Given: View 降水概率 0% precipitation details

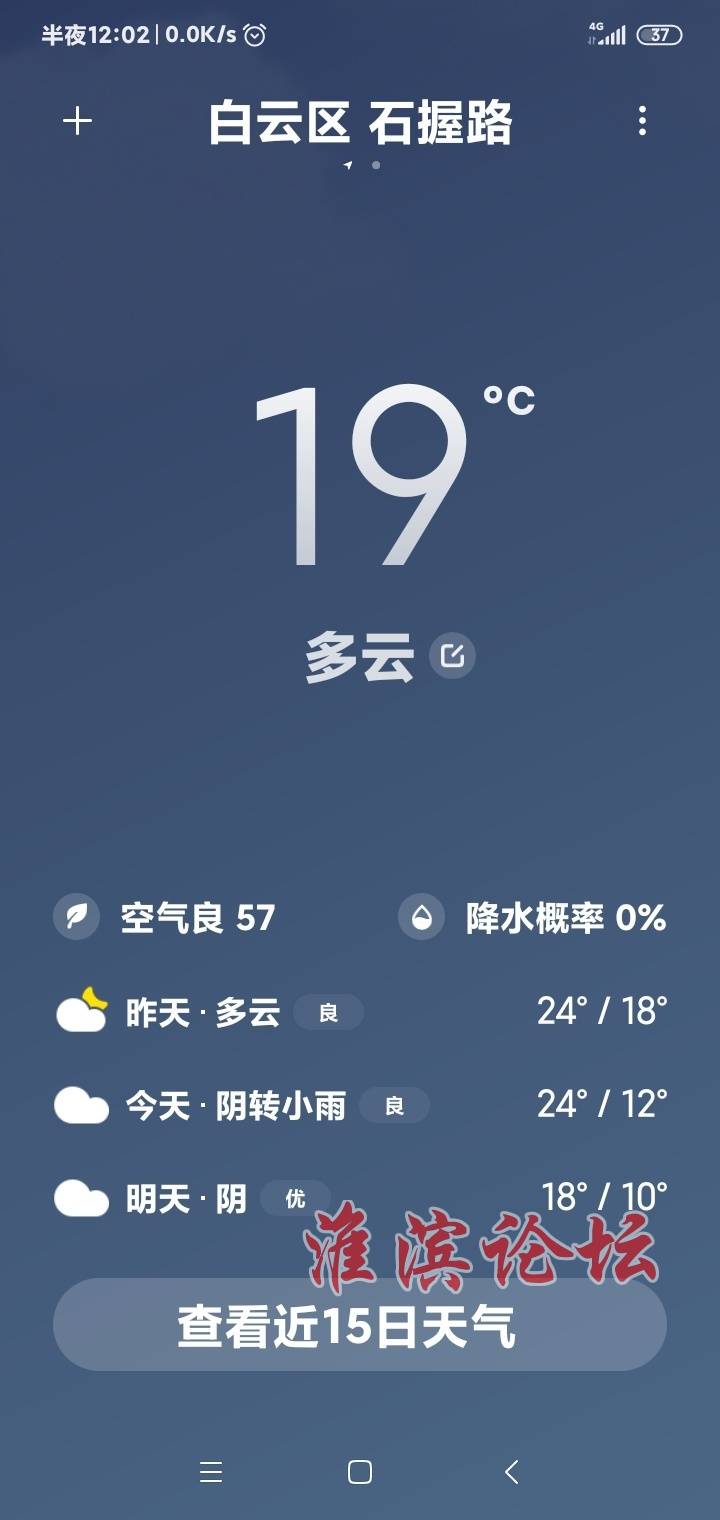Looking at the screenshot, I should [533, 917].
